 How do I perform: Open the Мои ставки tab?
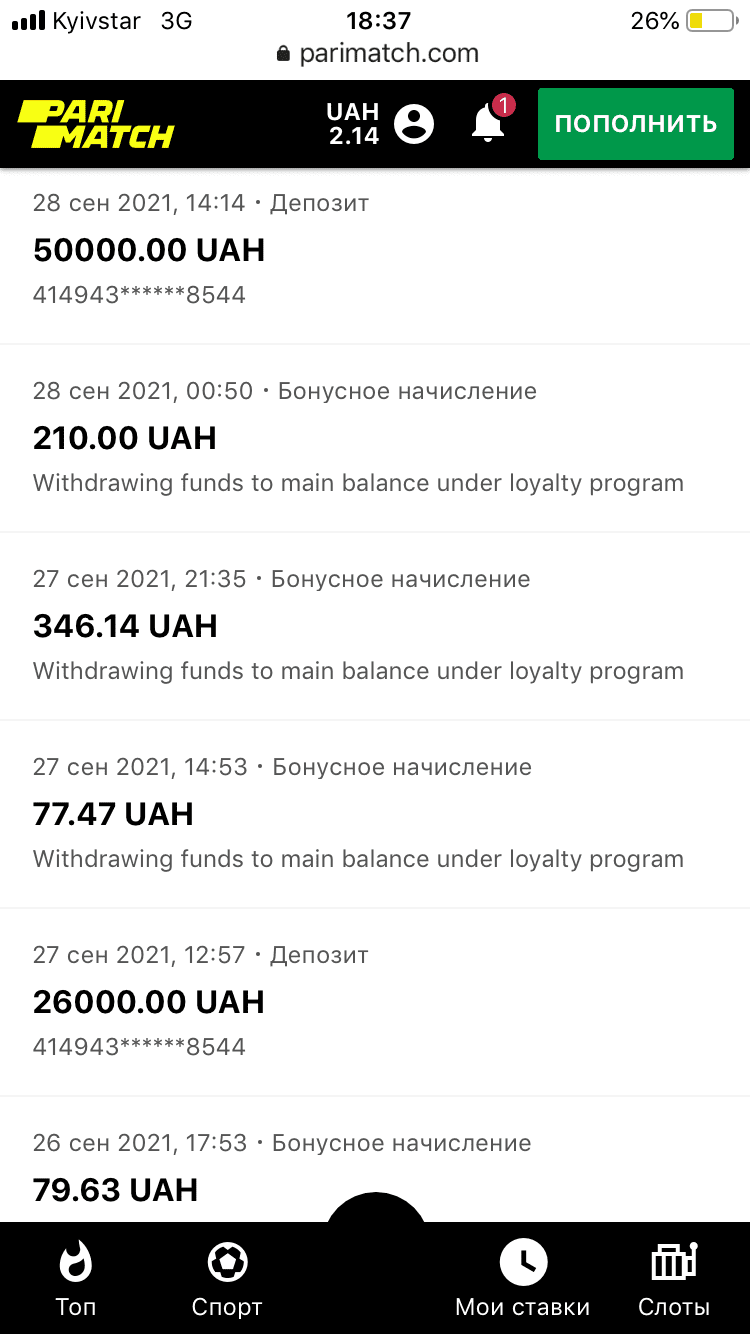point(523,1278)
